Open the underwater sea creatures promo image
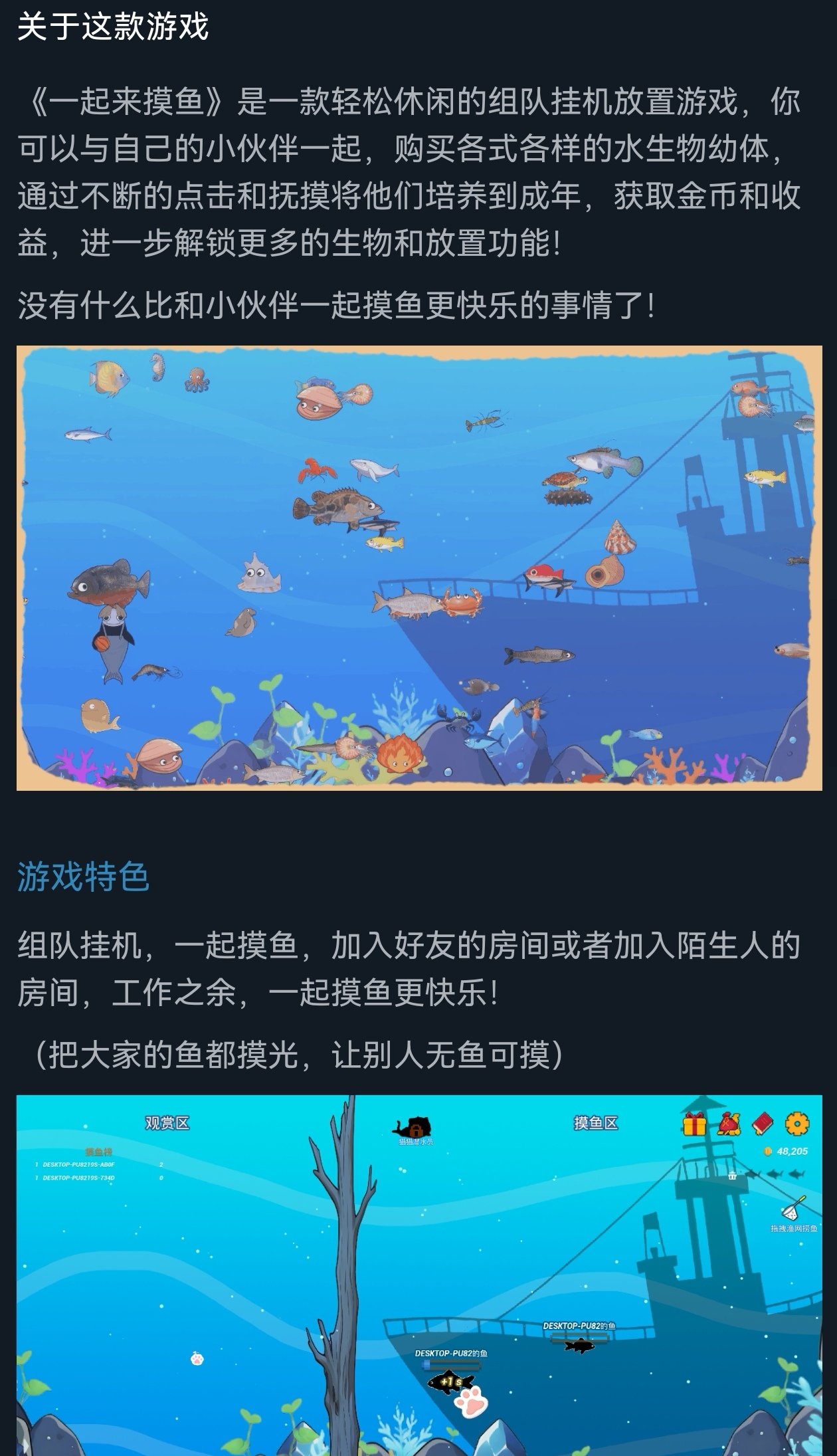The height and width of the screenshot is (1456, 837). (418, 568)
